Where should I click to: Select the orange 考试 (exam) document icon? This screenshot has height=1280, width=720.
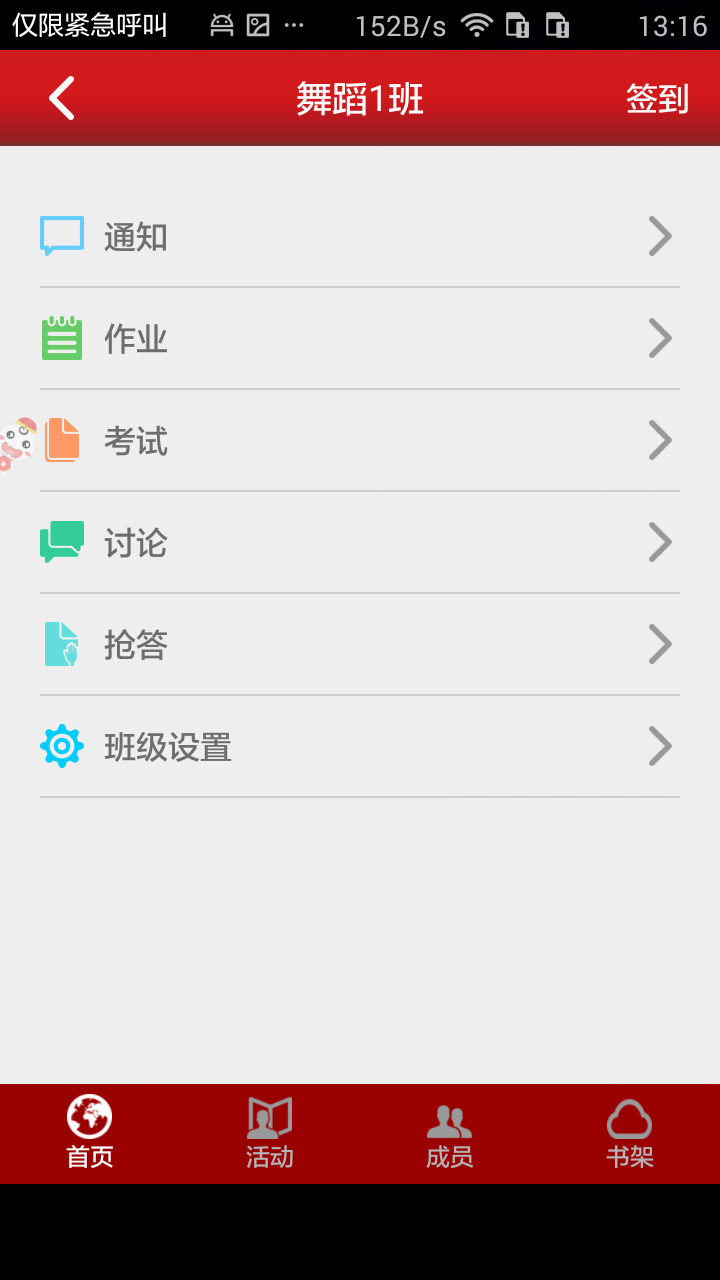click(x=61, y=440)
